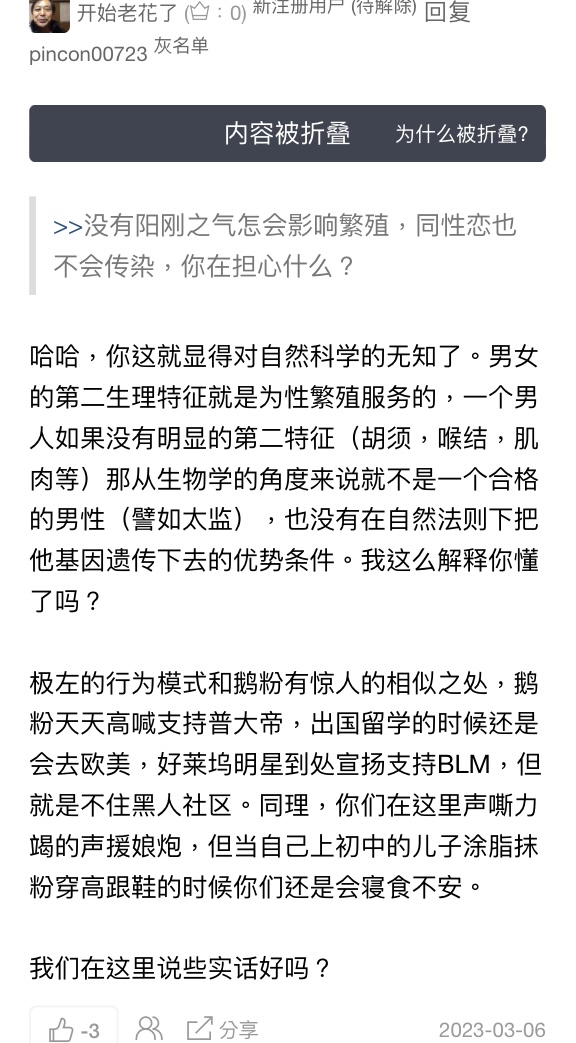The height and width of the screenshot is (1043, 576).
Task: Share this comment via 分享
Action: [223, 1029]
